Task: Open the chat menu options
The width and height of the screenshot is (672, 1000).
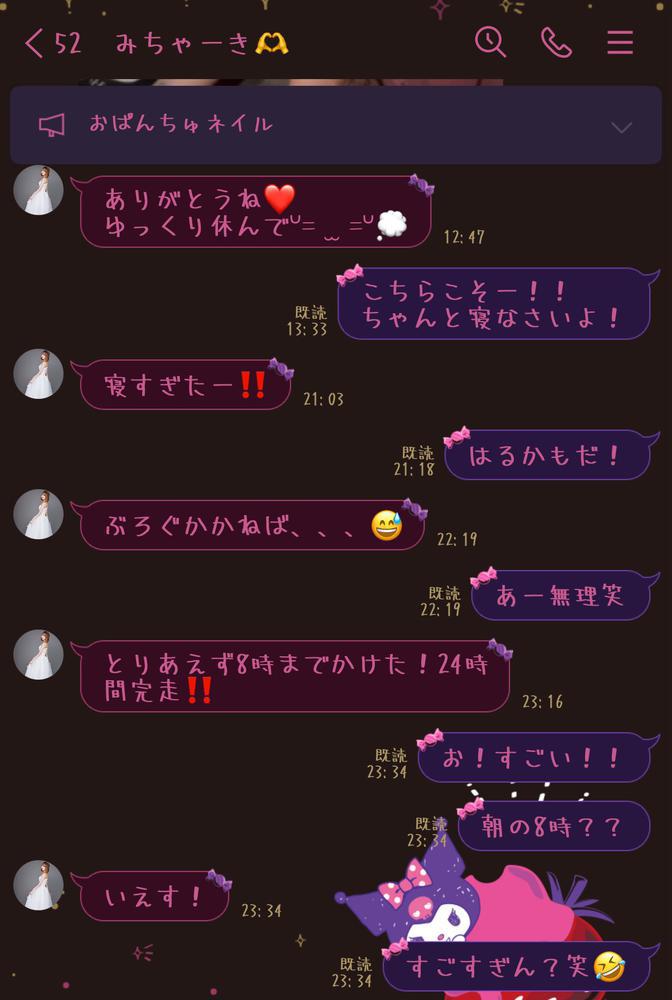Action: point(620,42)
